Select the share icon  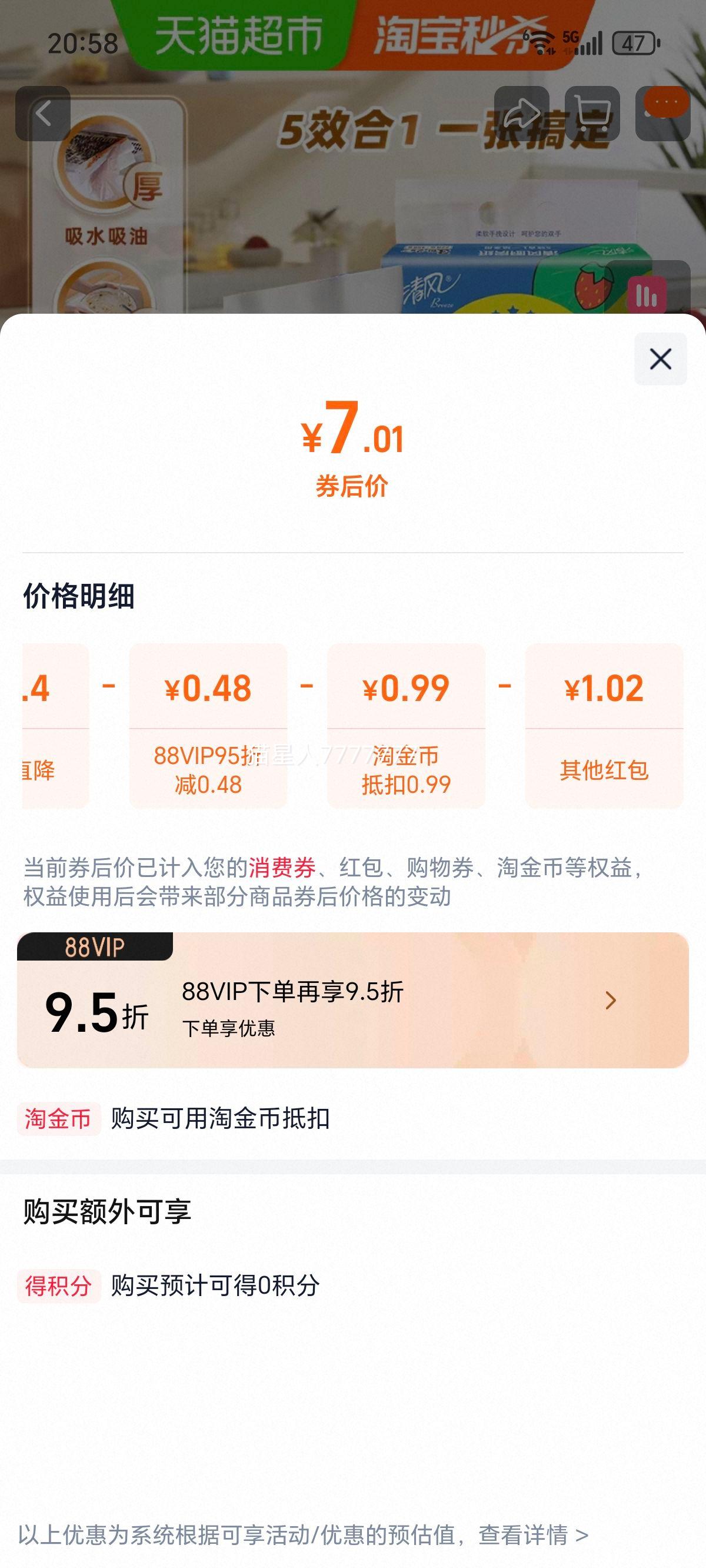click(524, 109)
